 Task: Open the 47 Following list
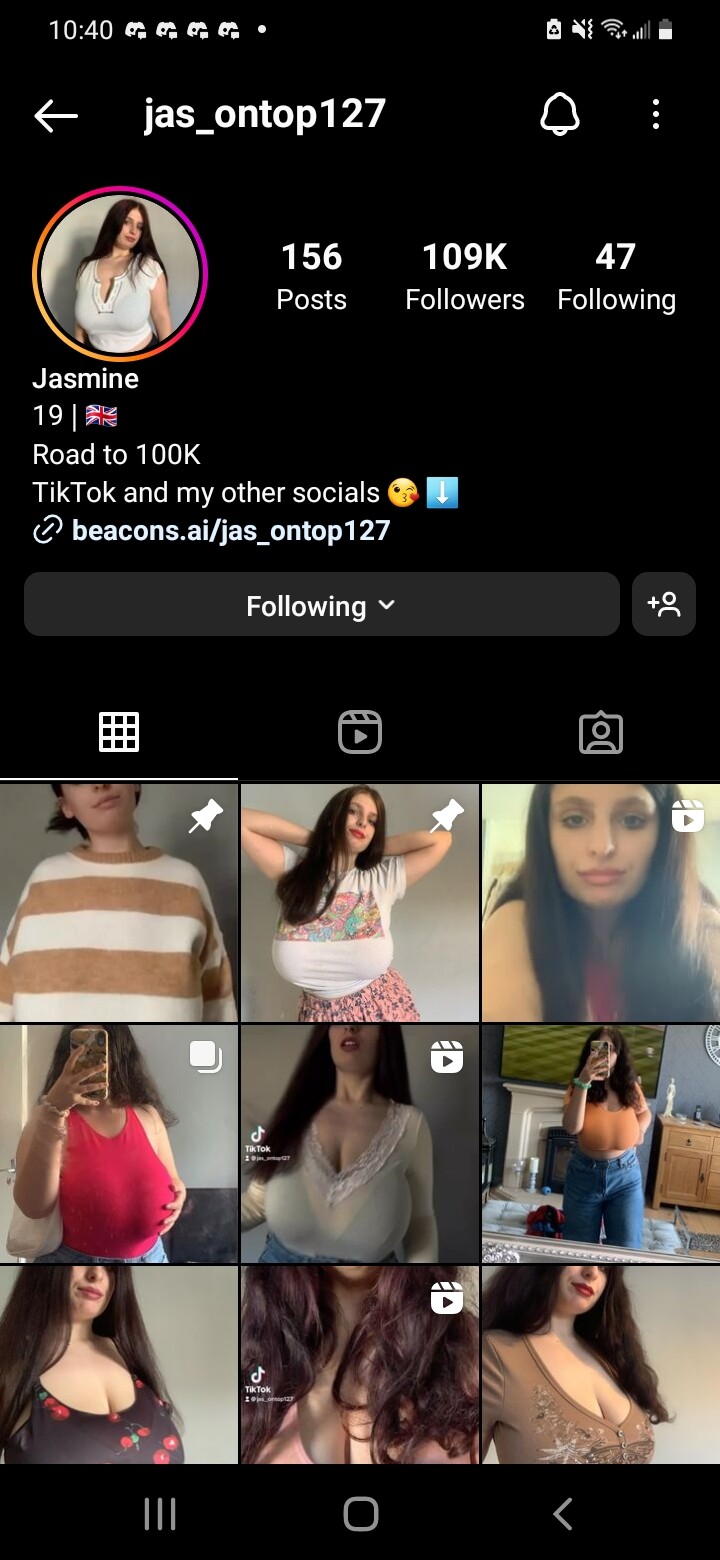pyautogui.click(x=616, y=276)
